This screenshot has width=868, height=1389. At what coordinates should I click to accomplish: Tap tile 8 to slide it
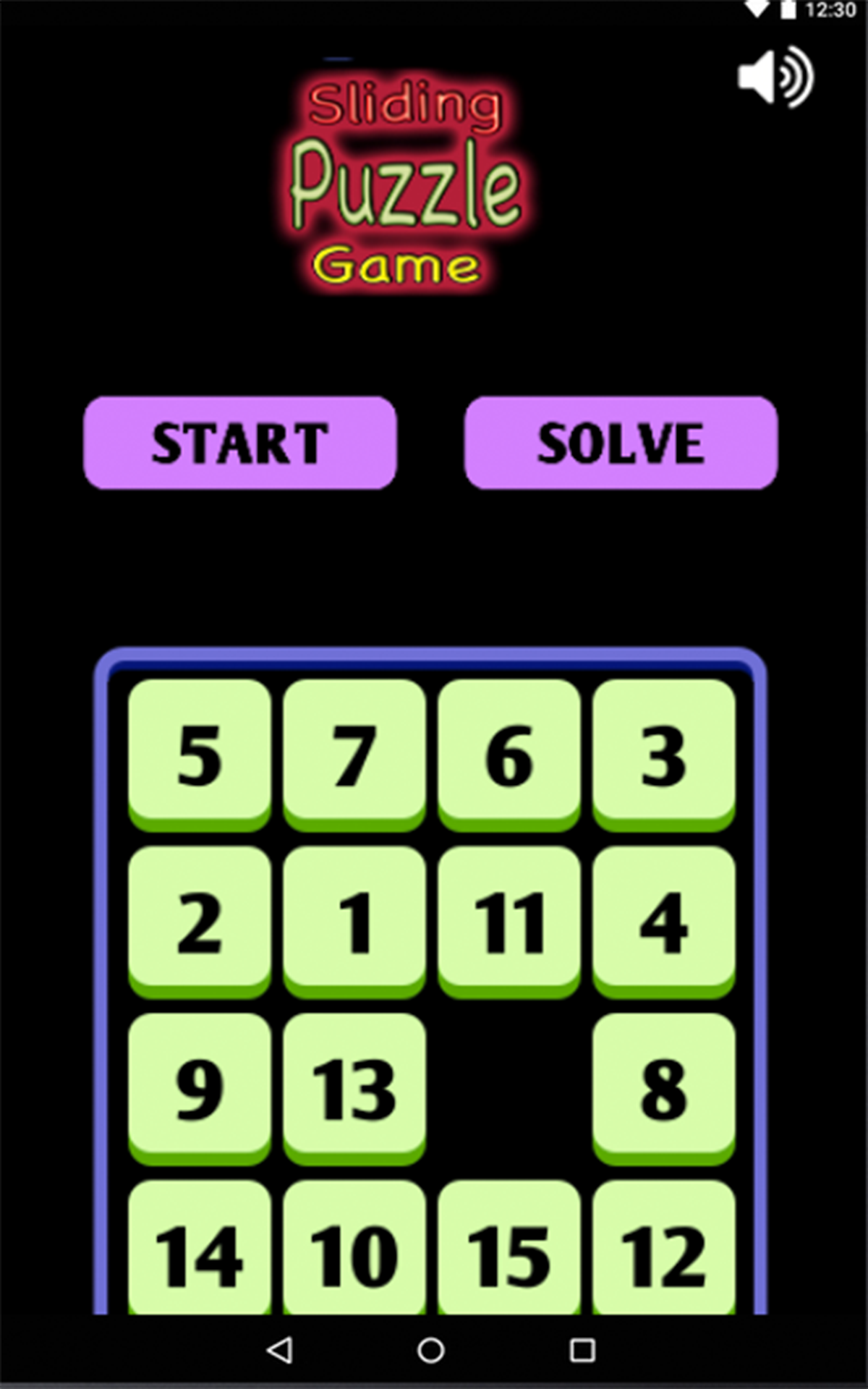tap(664, 1089)
